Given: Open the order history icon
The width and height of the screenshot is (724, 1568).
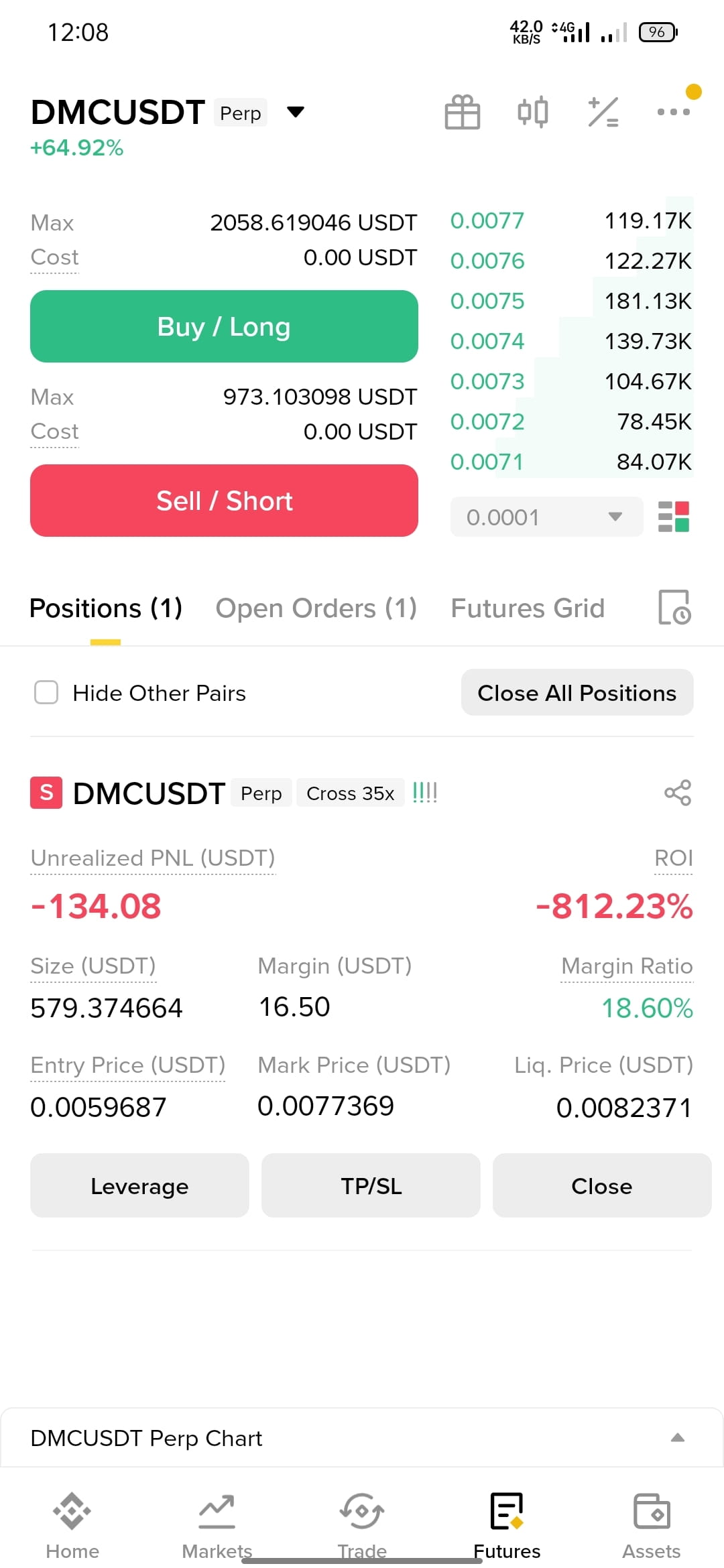Looking at the screenshot, I should pos(674,607).
